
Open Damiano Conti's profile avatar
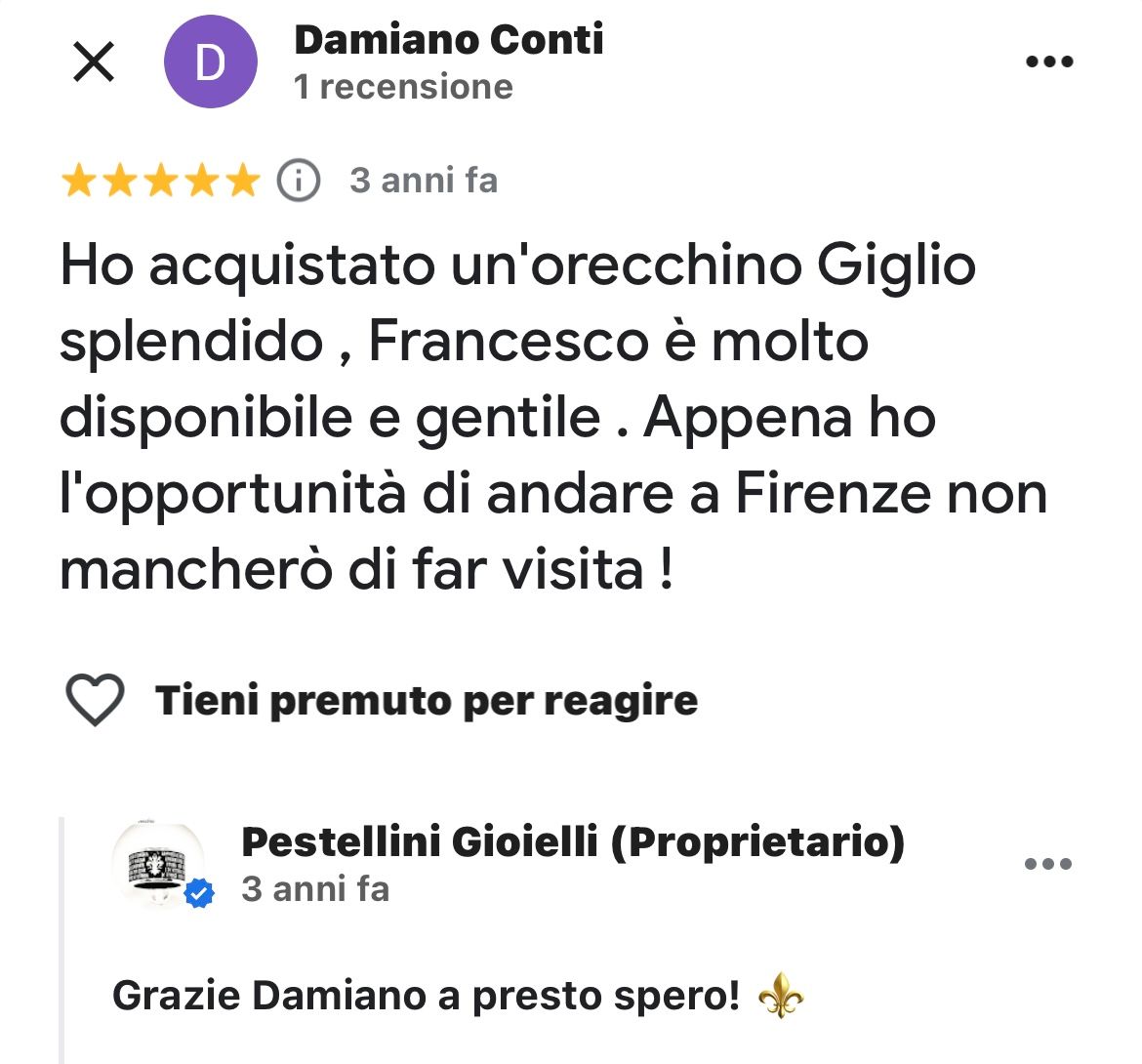(210, 62)
